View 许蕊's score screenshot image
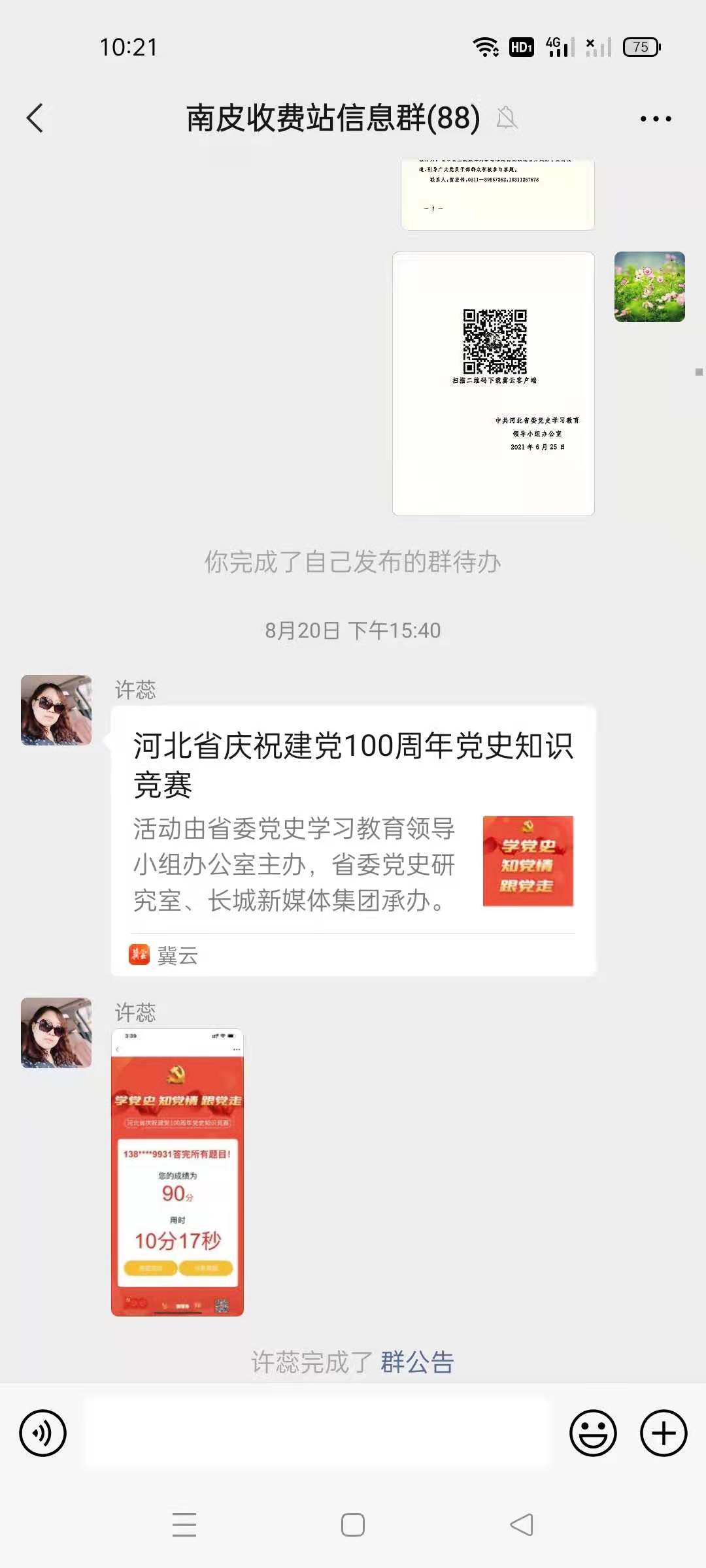Image resolution: width=706 pixels, height=1568 pixels. point(177,1172)
